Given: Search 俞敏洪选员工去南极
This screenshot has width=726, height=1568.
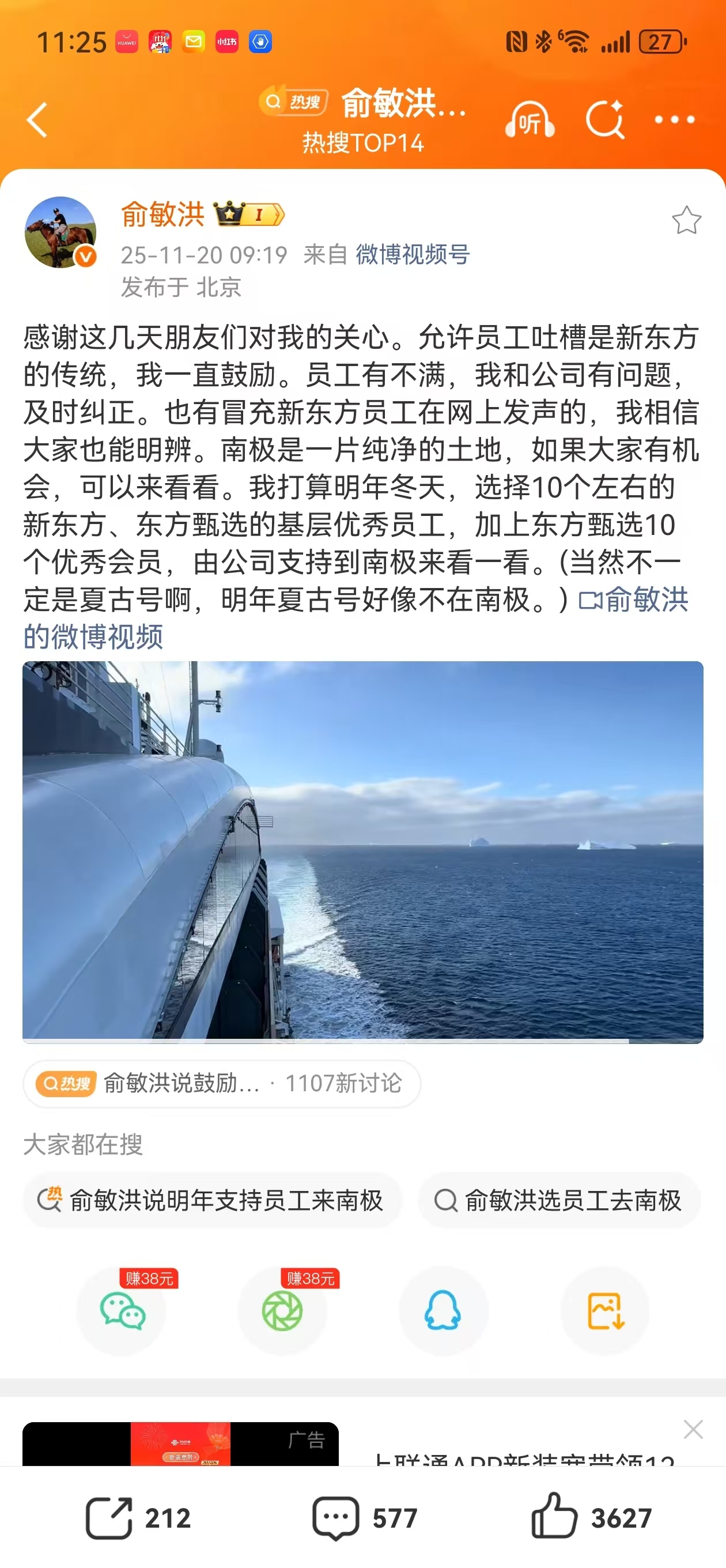Looking at the screenshot, I should coord(559,1201).
